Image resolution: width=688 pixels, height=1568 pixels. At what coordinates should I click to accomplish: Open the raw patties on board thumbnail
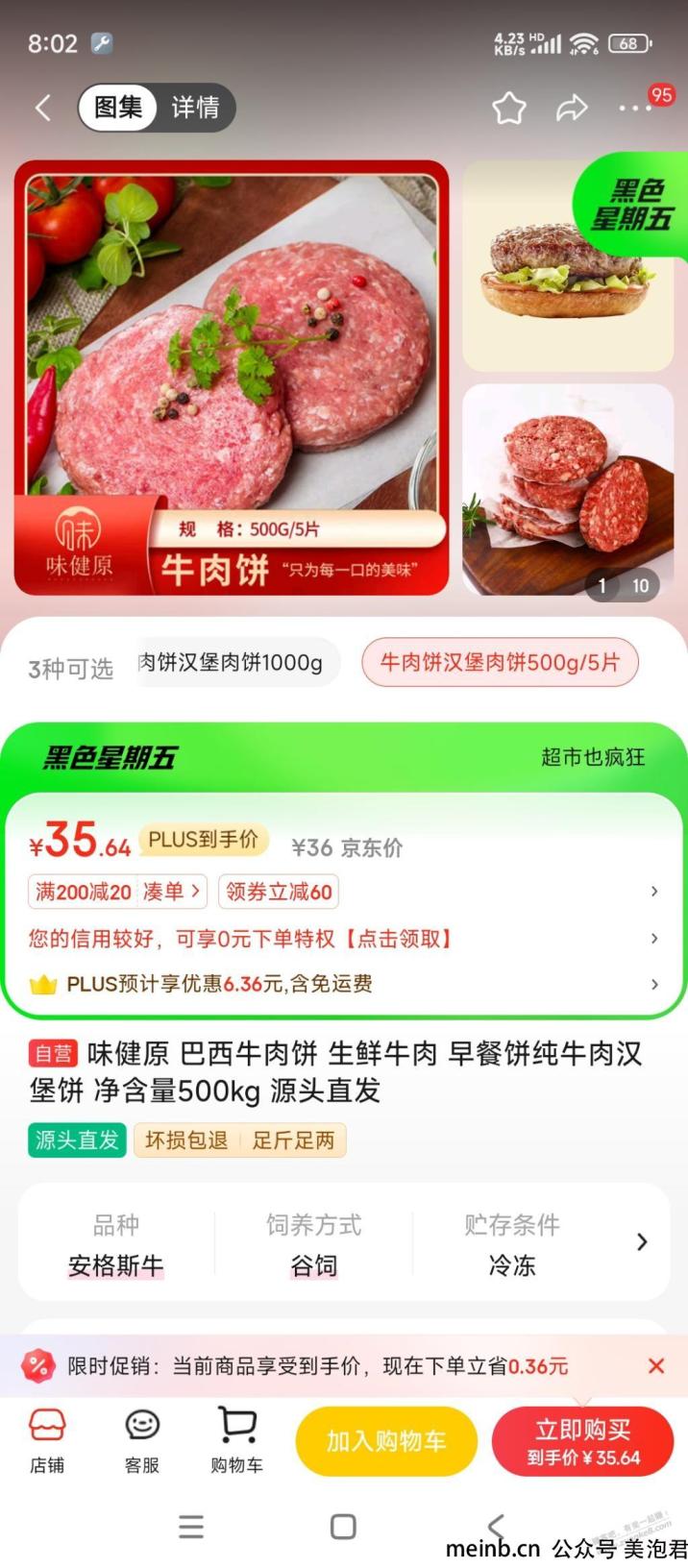pyautogui.click(x=568, y=490)
